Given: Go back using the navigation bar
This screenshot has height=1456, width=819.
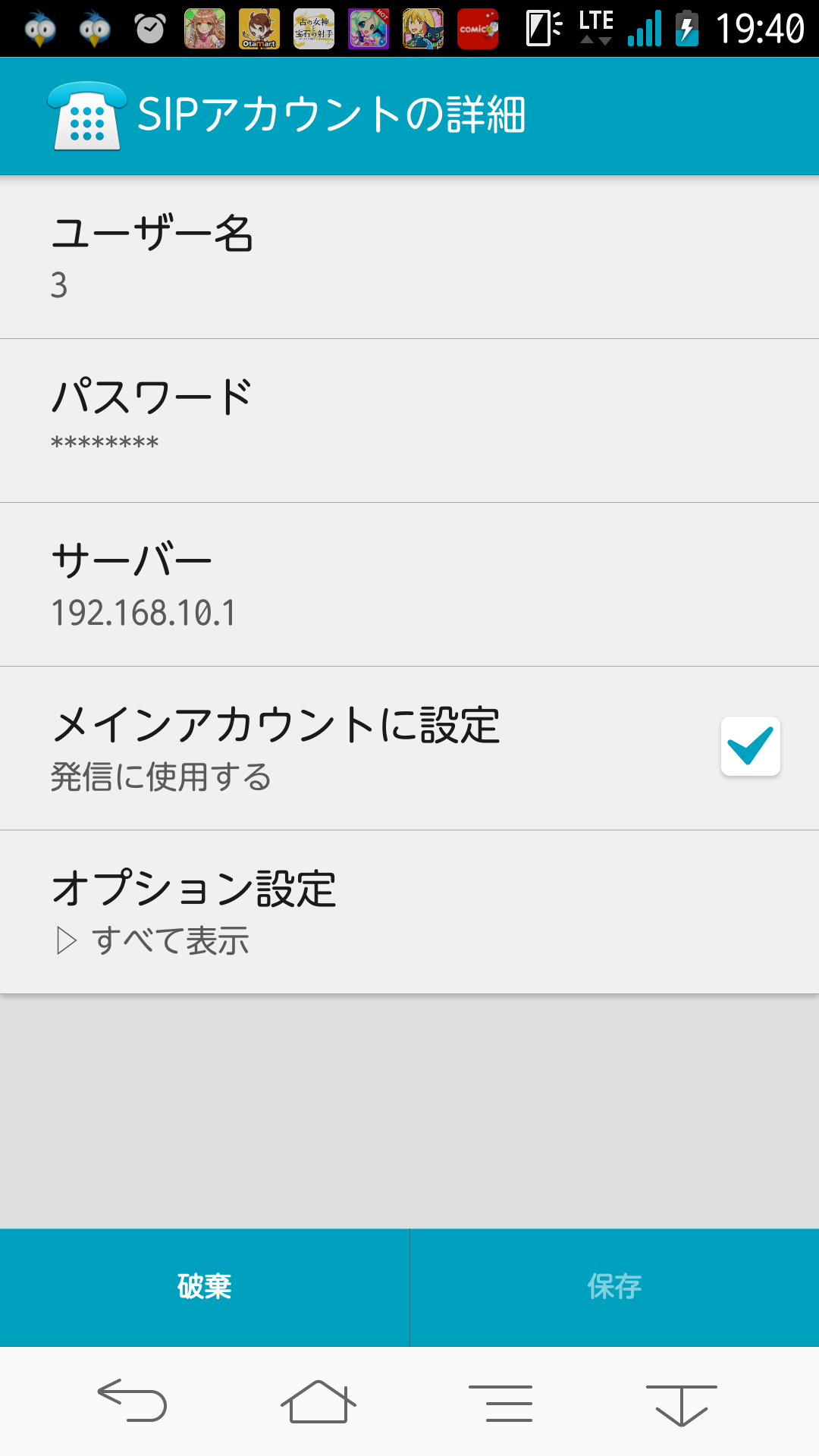Looking at the screenshot, I should click(x=132, y=1401).
